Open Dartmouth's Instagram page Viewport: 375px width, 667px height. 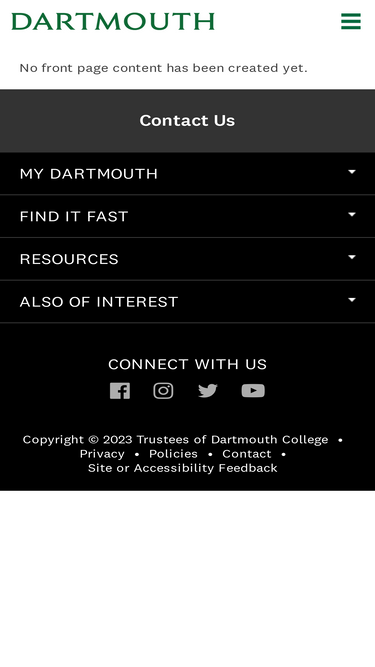click(x=163, y=391)
